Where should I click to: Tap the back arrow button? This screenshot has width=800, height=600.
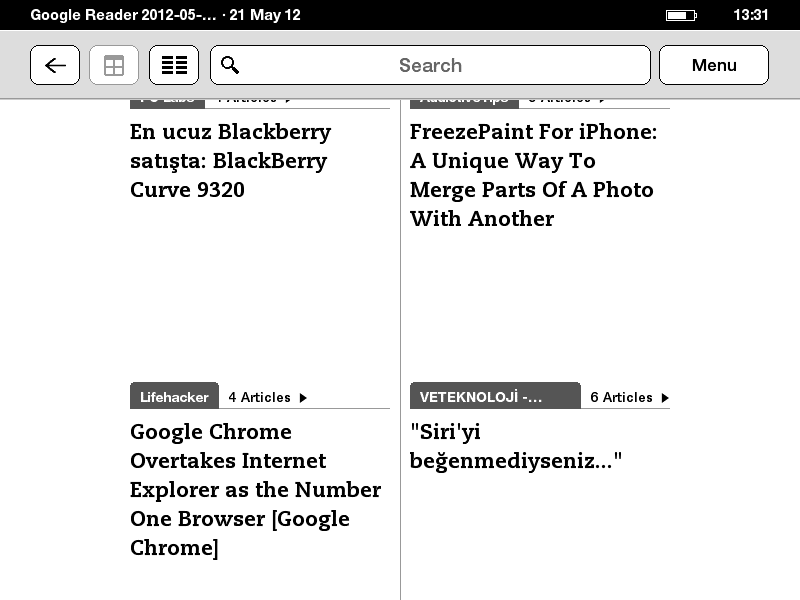[x=55, y=65]
